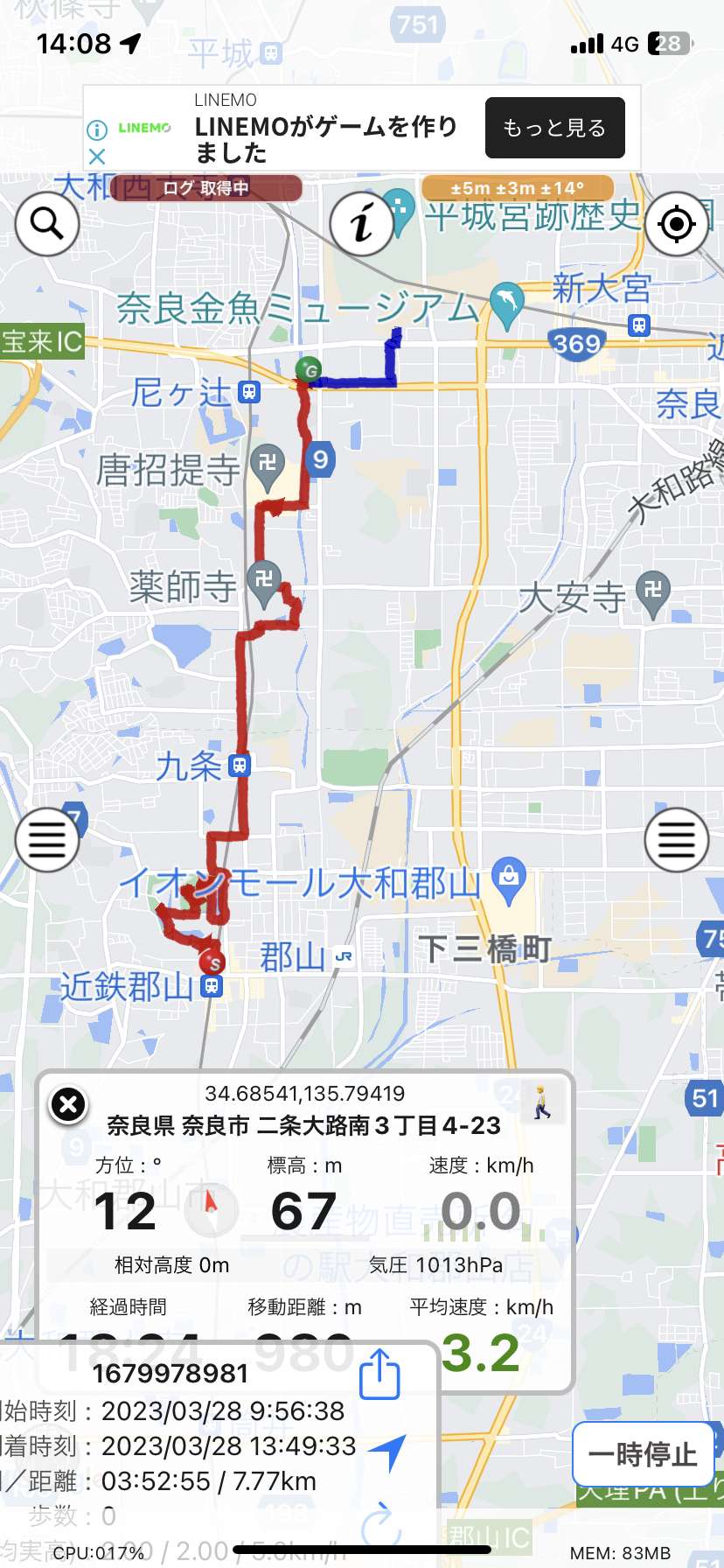Select イオンモール大和郡山 shopping marker
This screenshot has width=724, height=1568.
(508, 878)
